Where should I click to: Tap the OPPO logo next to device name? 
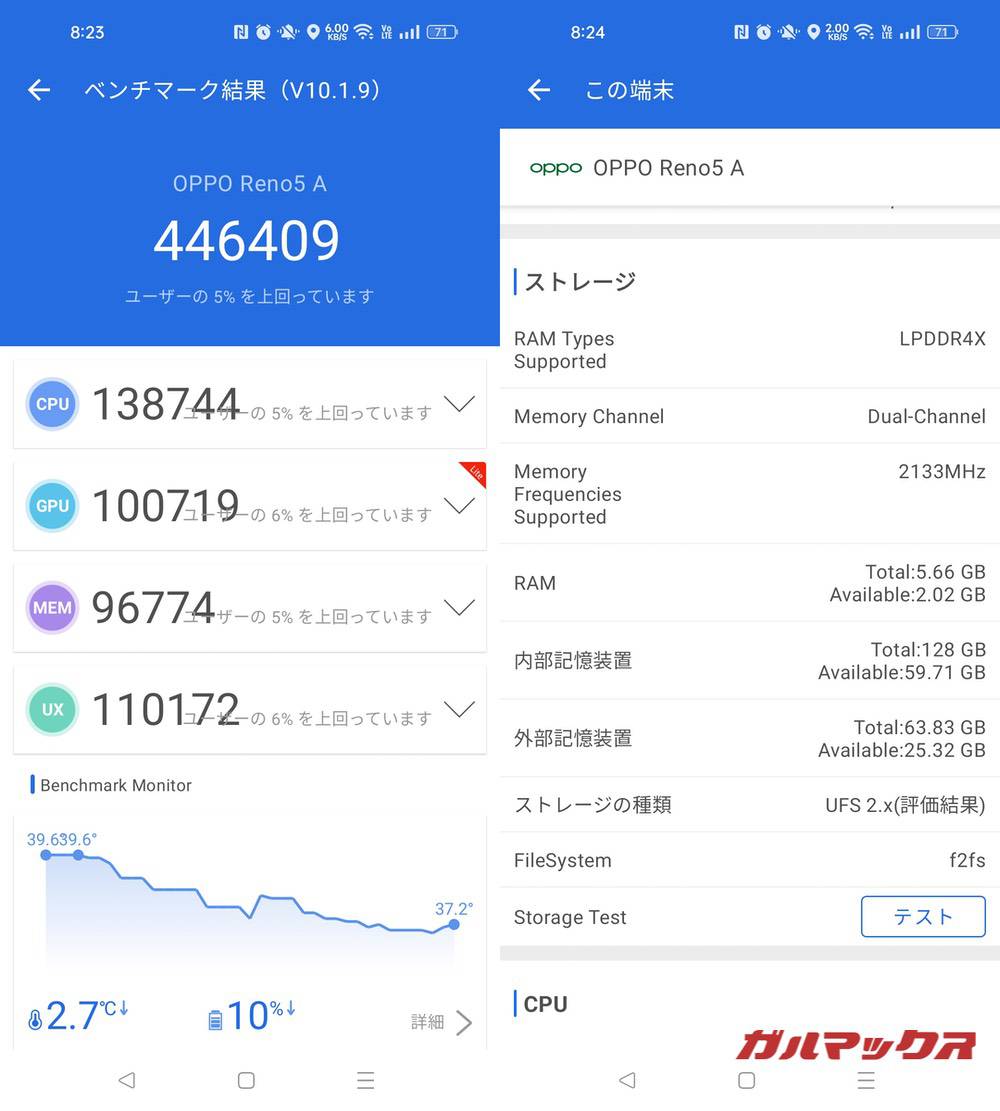click(555, 168)
